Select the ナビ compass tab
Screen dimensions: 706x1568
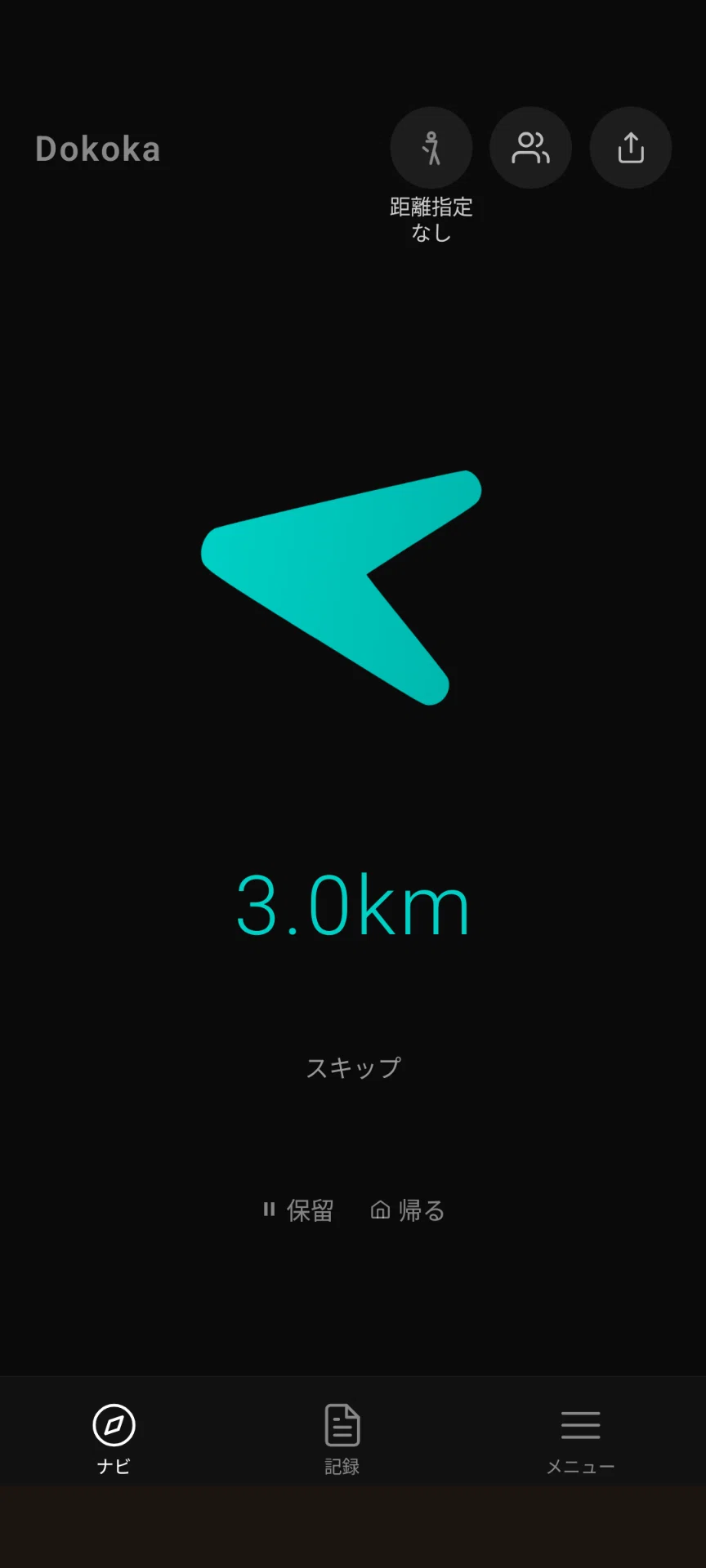point(114,1440)
